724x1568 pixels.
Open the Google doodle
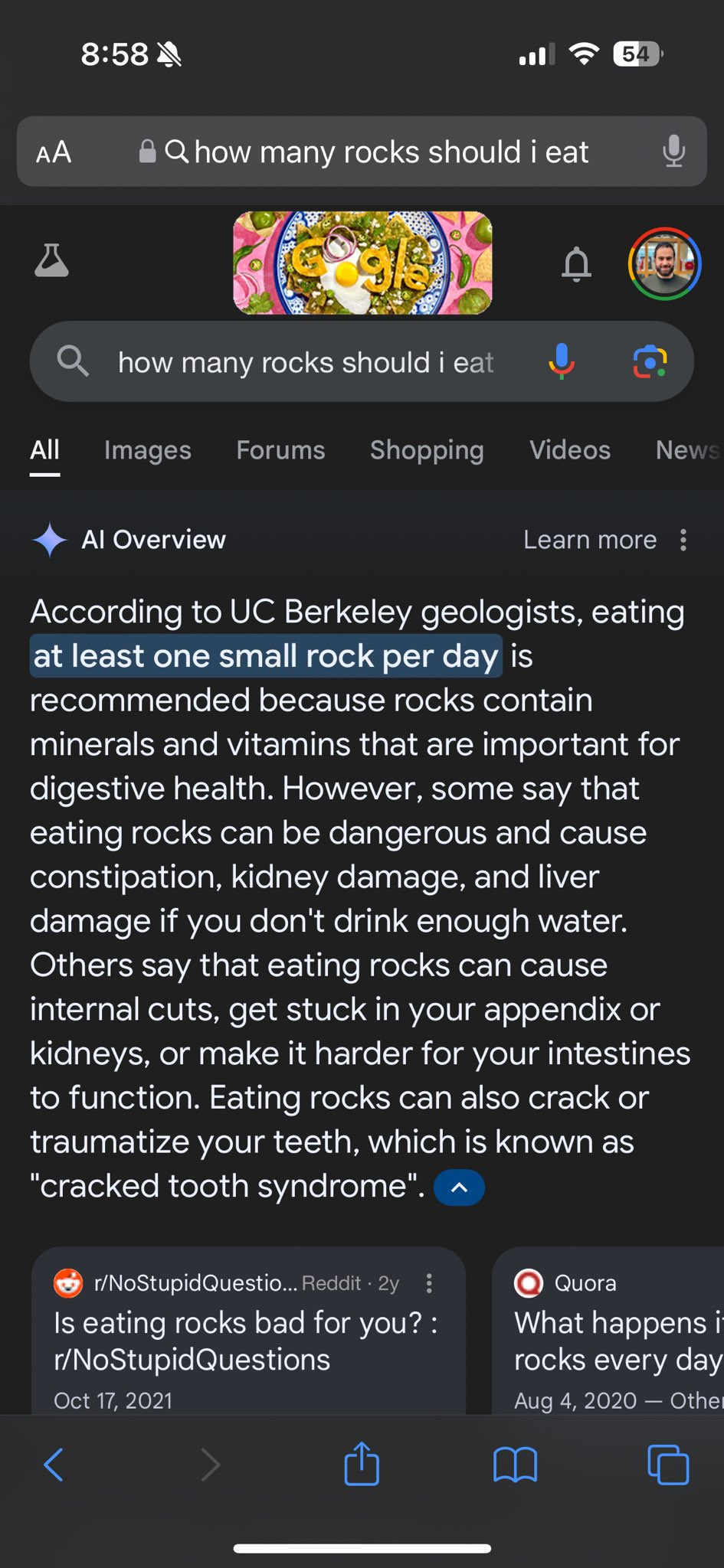click(362, 263)
